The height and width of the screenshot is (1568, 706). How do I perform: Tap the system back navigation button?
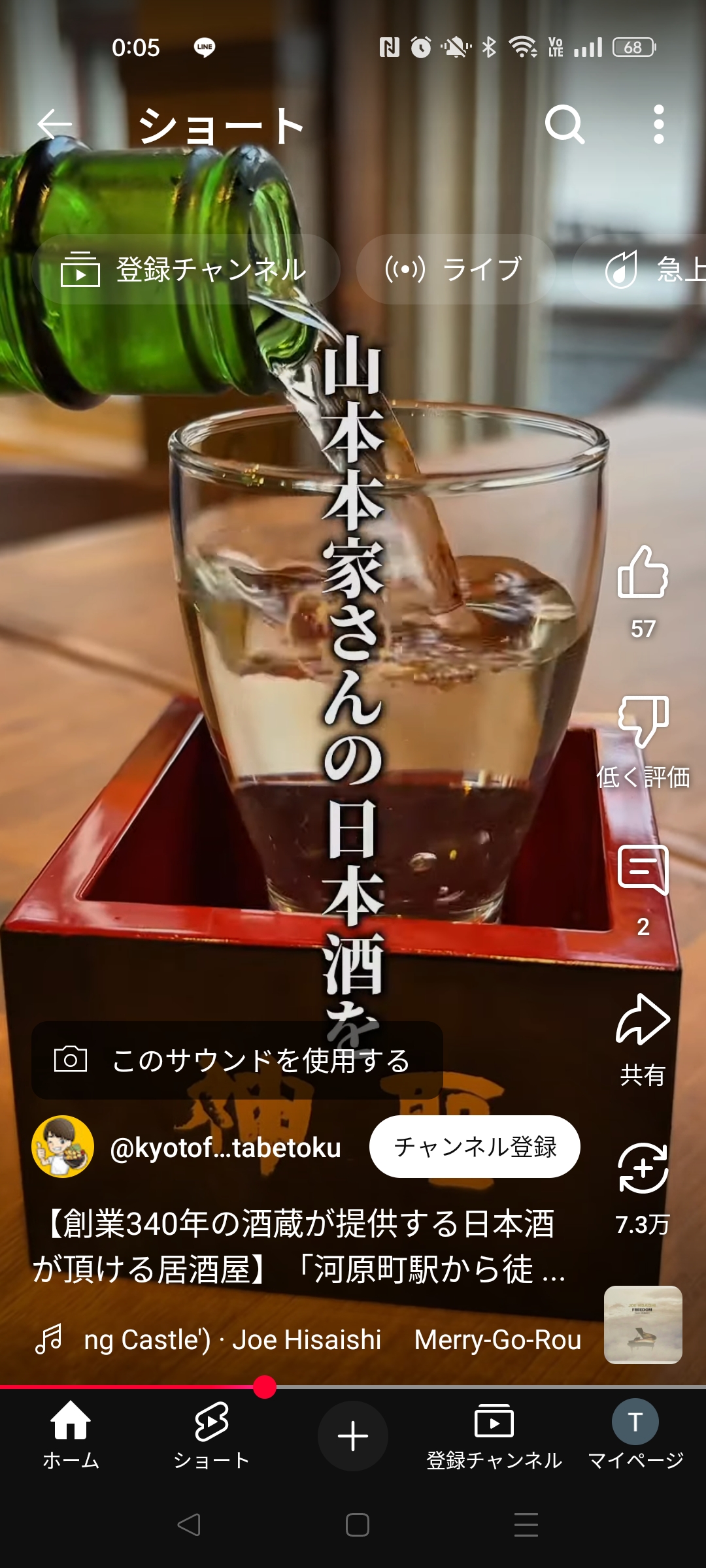tap(189, 1525)
